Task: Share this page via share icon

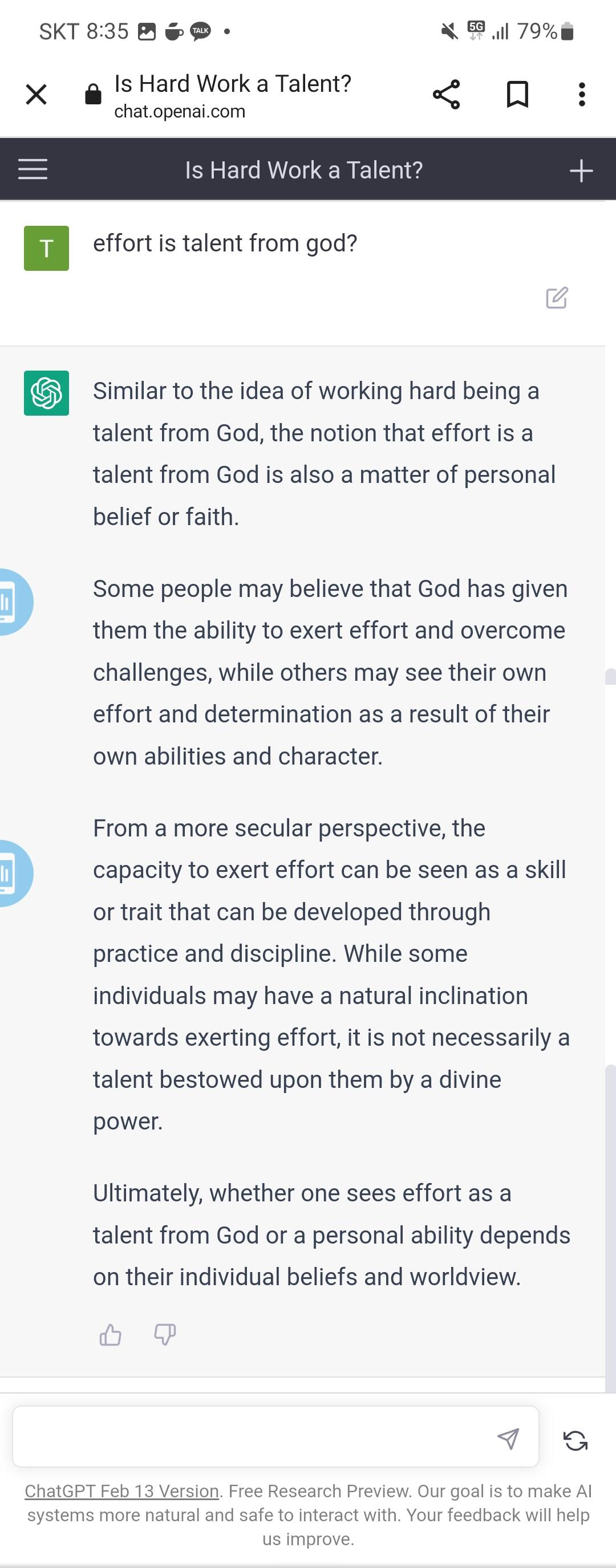Action: click(446, 94)
